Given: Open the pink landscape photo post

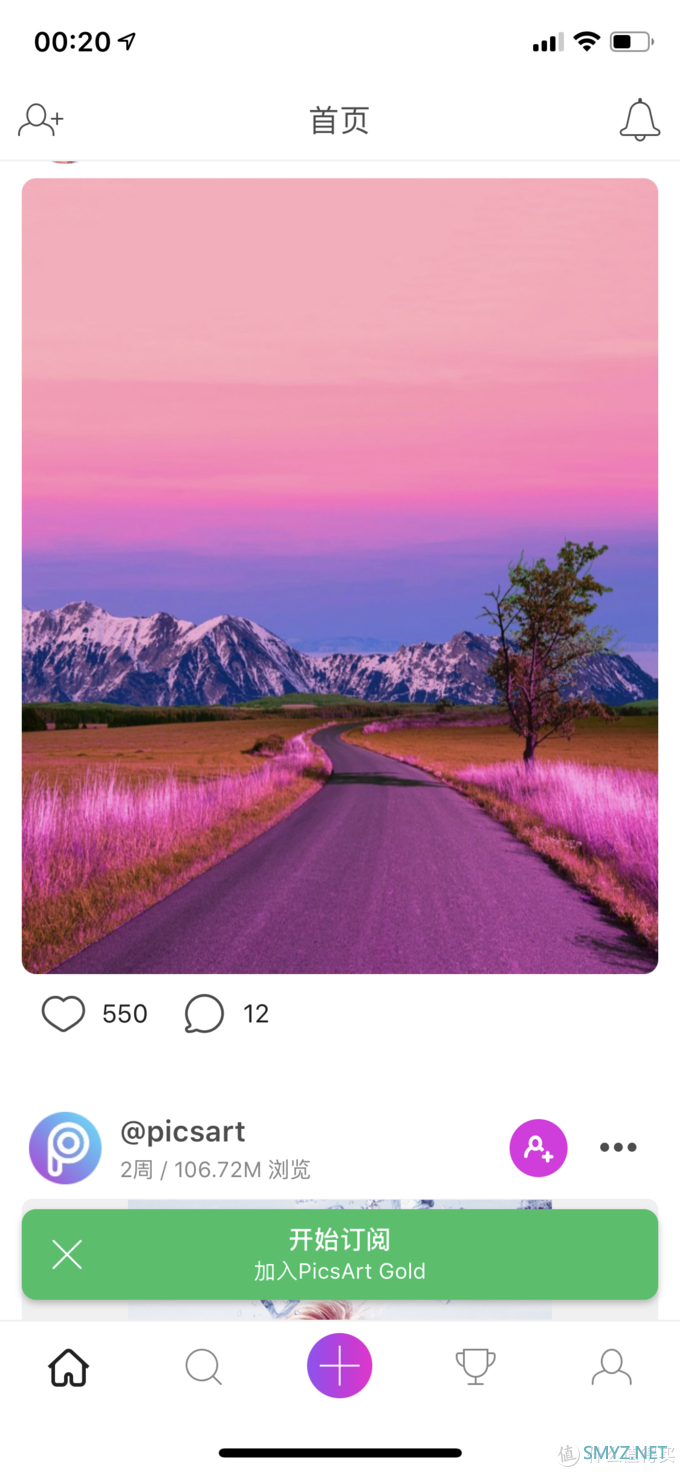Looking at the screenshot, I should 340,575.
